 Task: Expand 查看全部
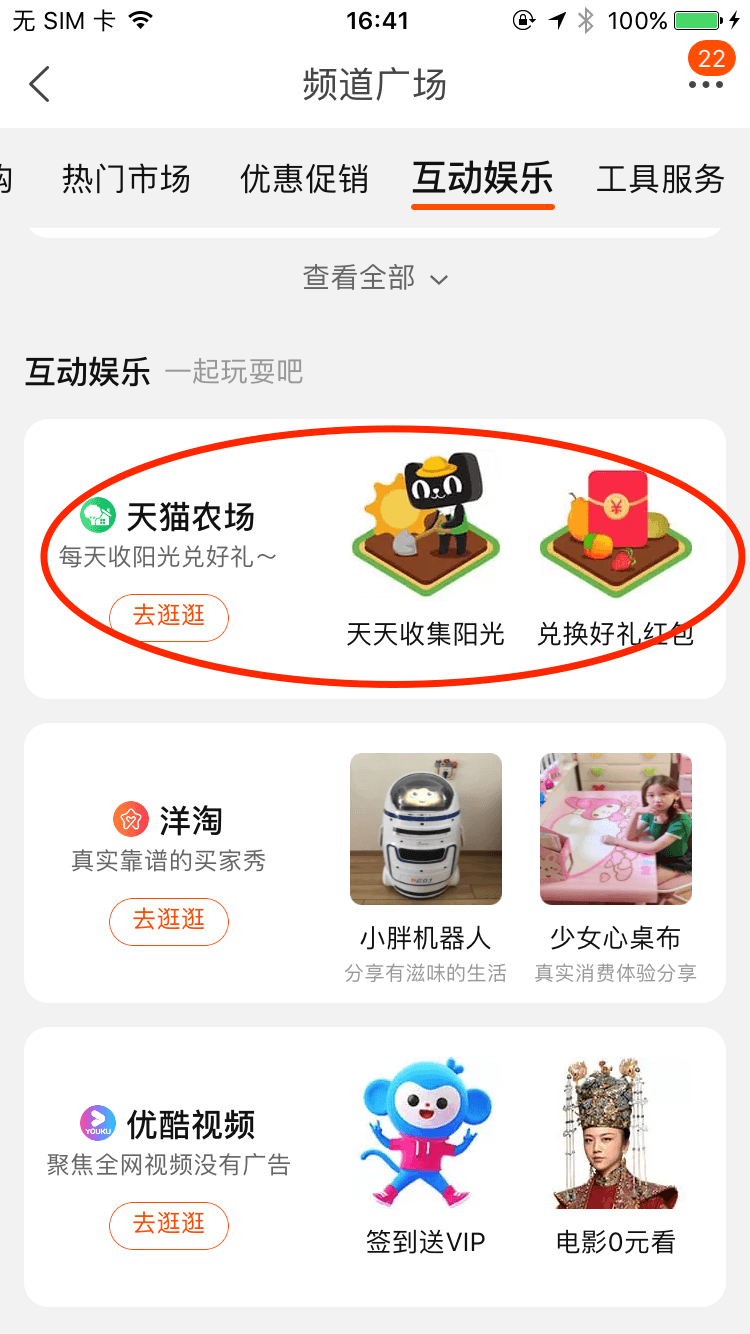pos(375,278)
